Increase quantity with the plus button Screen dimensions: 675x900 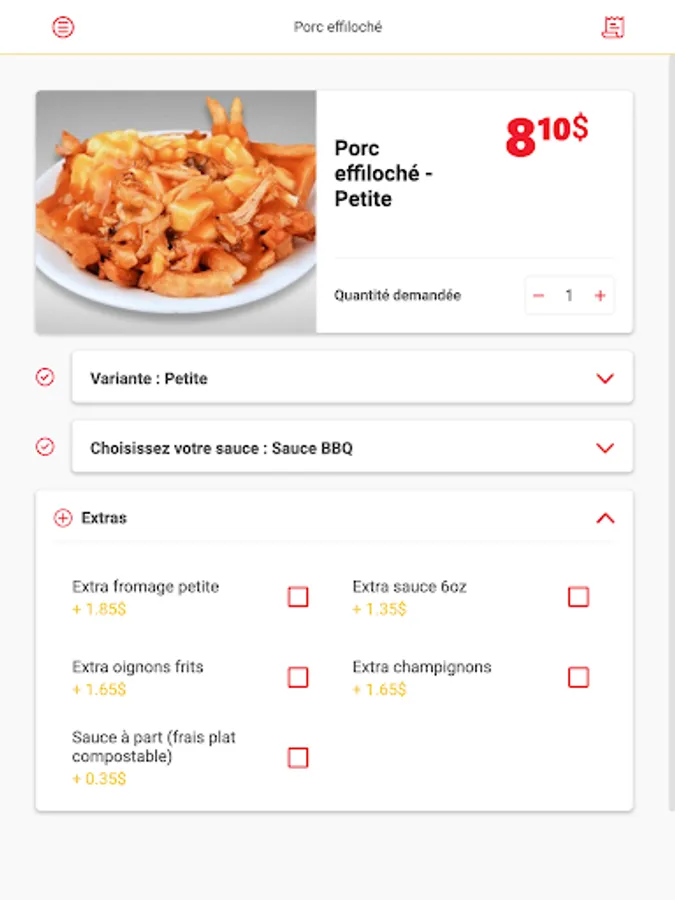coord(600,296)
